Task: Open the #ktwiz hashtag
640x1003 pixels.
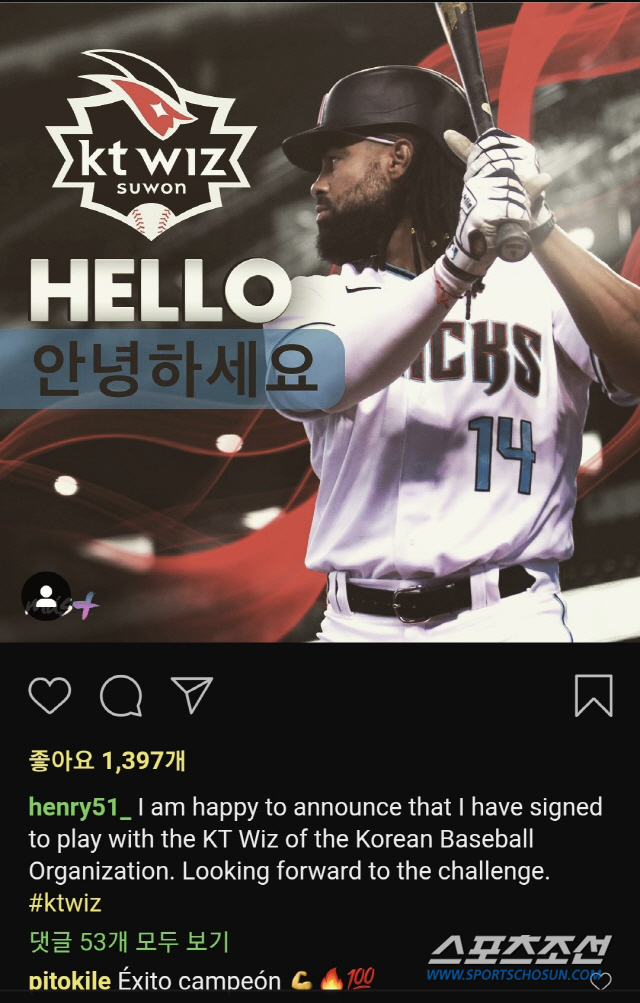Action: coord(65,904)
